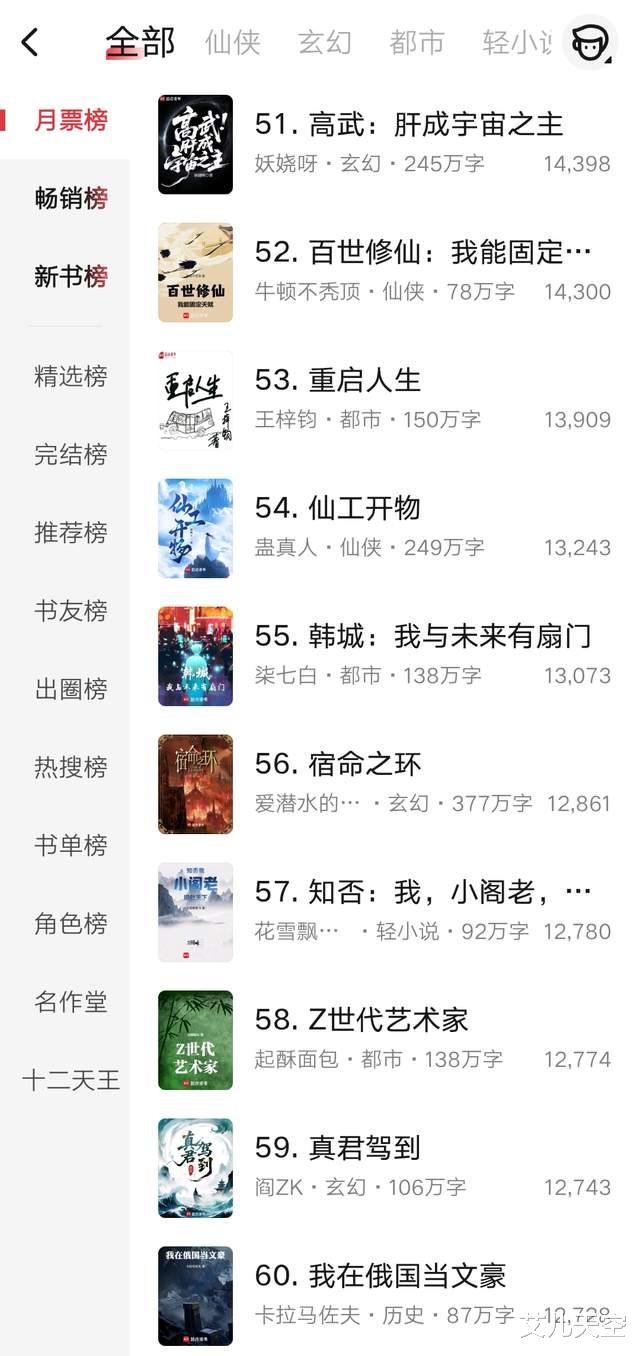640x1356 pixels.
Task: Select the 玄幻 category tab
Action: (324, 43)
